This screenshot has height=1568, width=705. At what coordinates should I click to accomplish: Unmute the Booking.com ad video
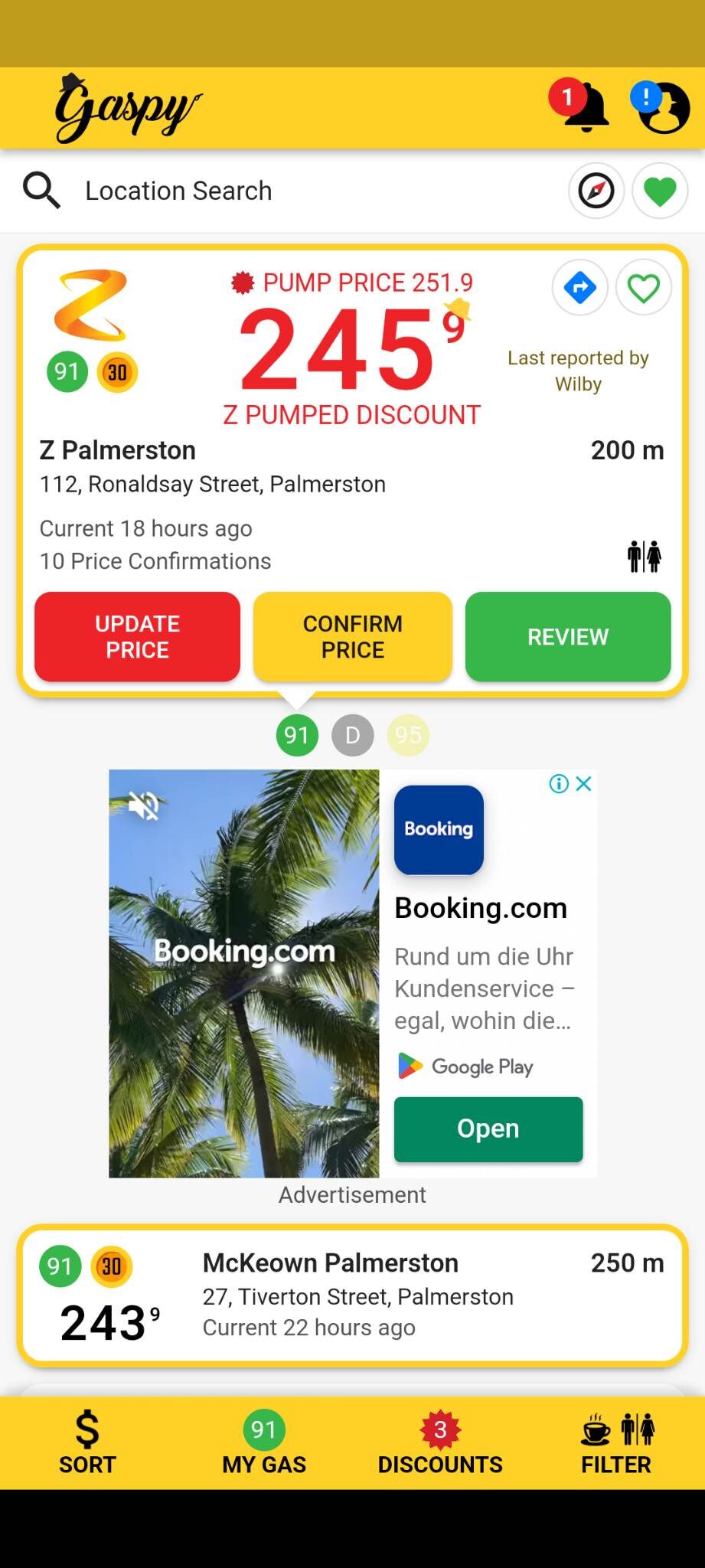tap(143, 805)
